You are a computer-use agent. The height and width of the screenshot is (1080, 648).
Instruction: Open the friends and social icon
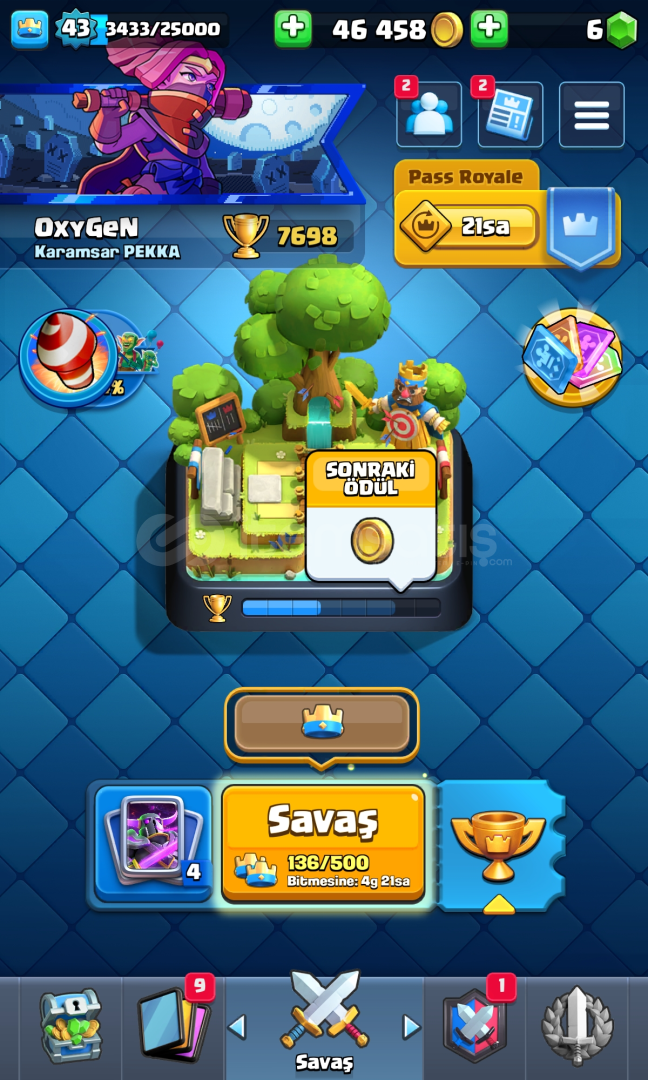429,114
